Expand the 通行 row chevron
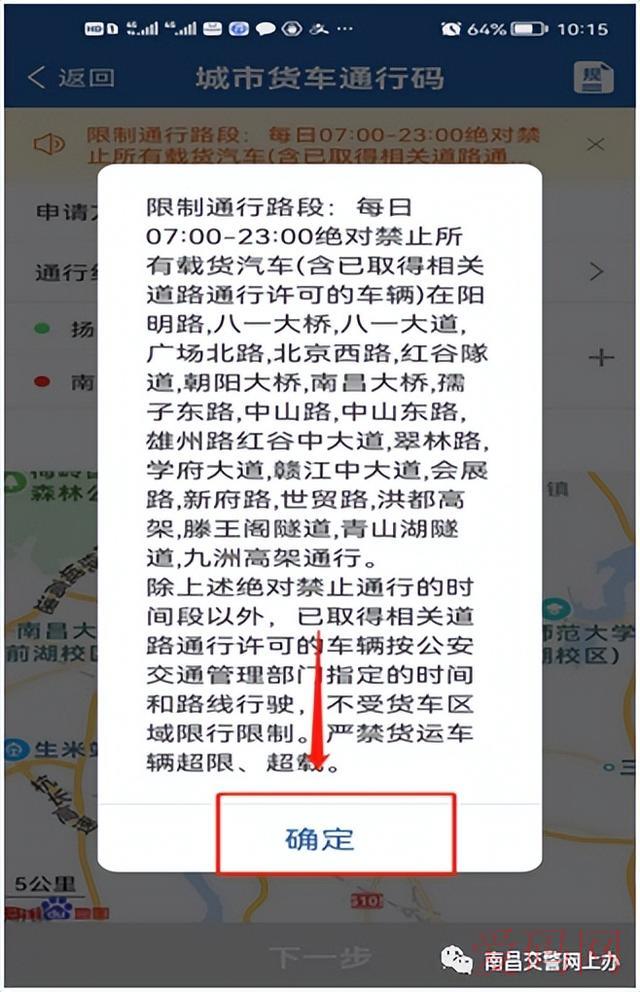640x992 pixels. (x=596, y=272)
